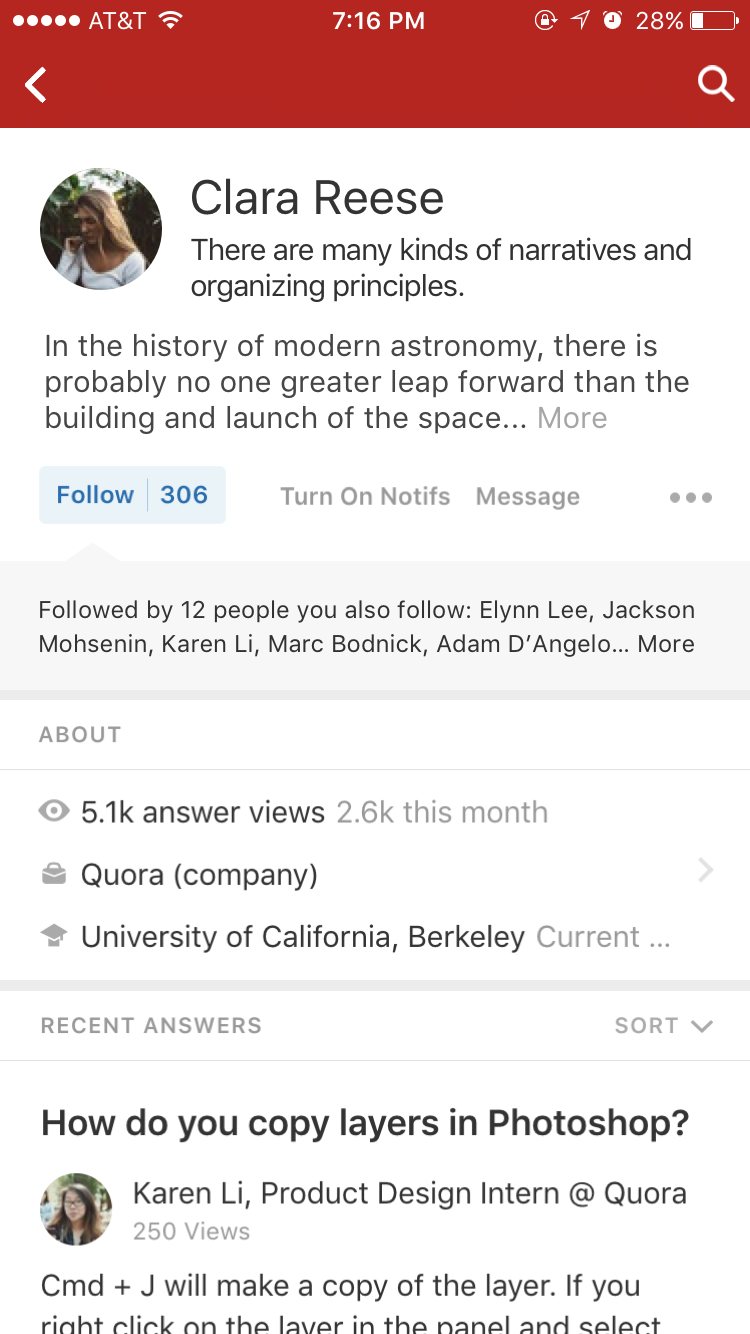Viewport: 750px width, 1334px height.
Task: Message Clara Reese
Action: pyautogui.click(x=528, y=497)
